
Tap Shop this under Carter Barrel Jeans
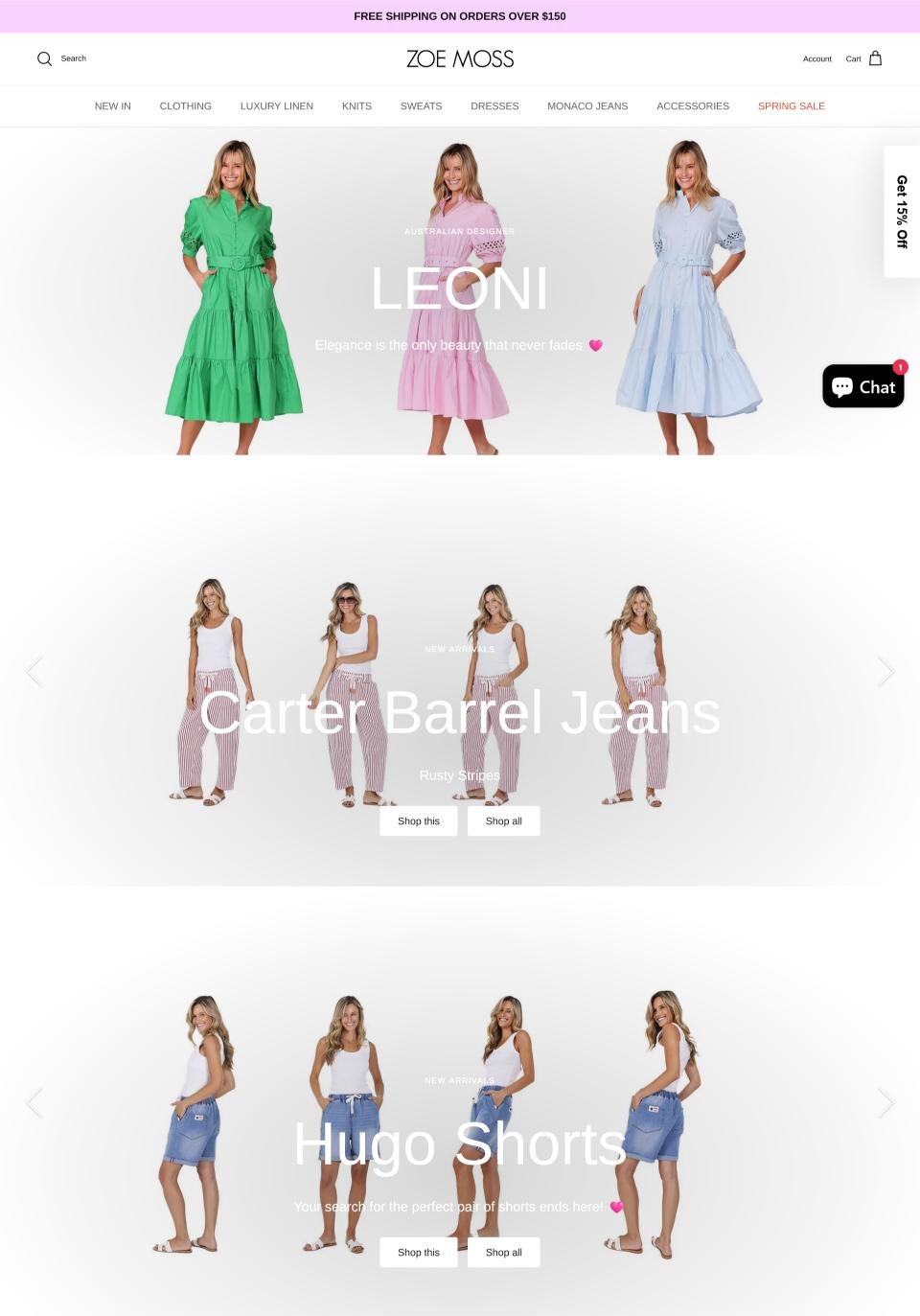pos(418,821)
